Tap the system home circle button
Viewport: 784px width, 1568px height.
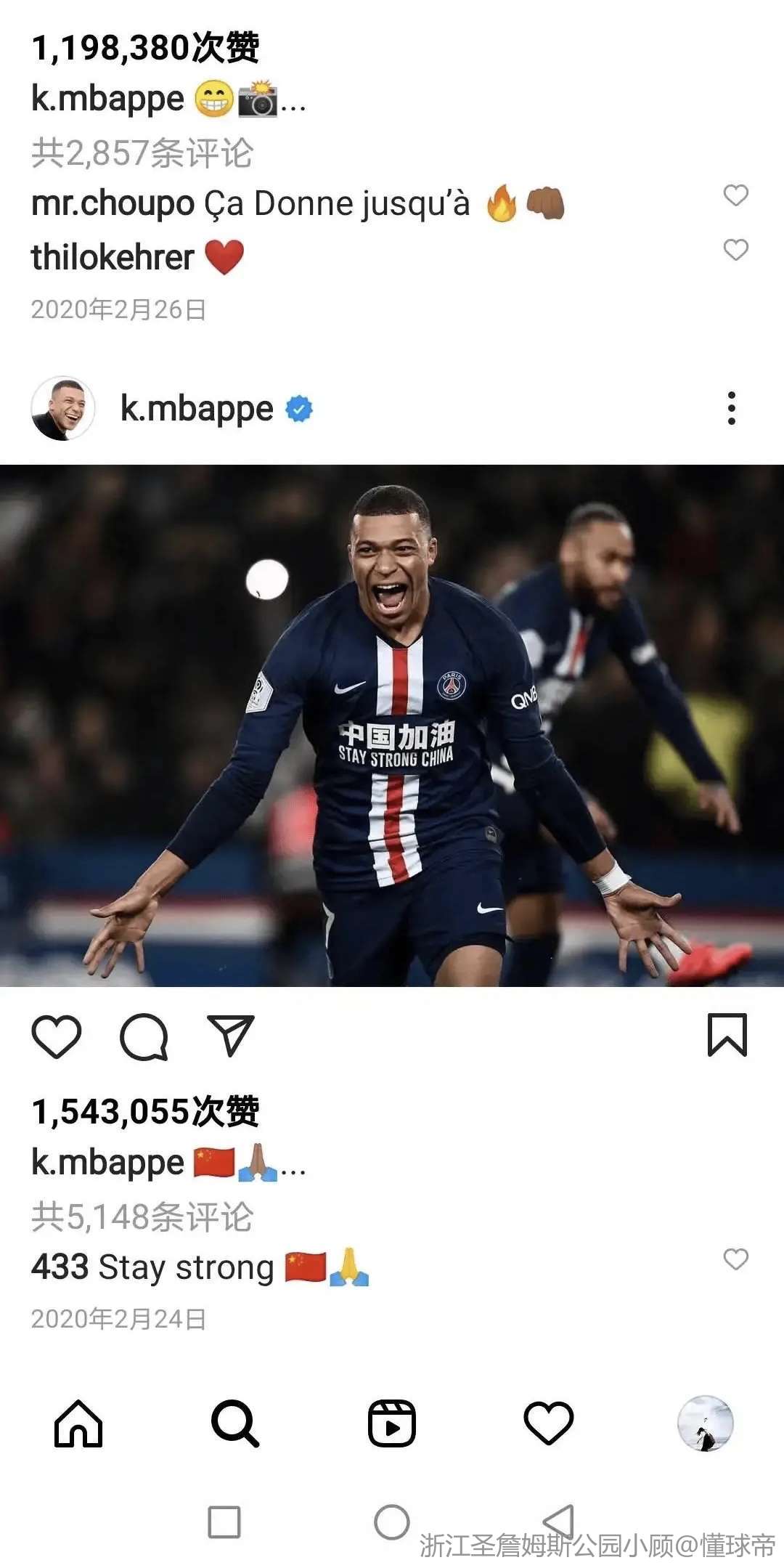pyautogui.click(x=392, y=1522)
